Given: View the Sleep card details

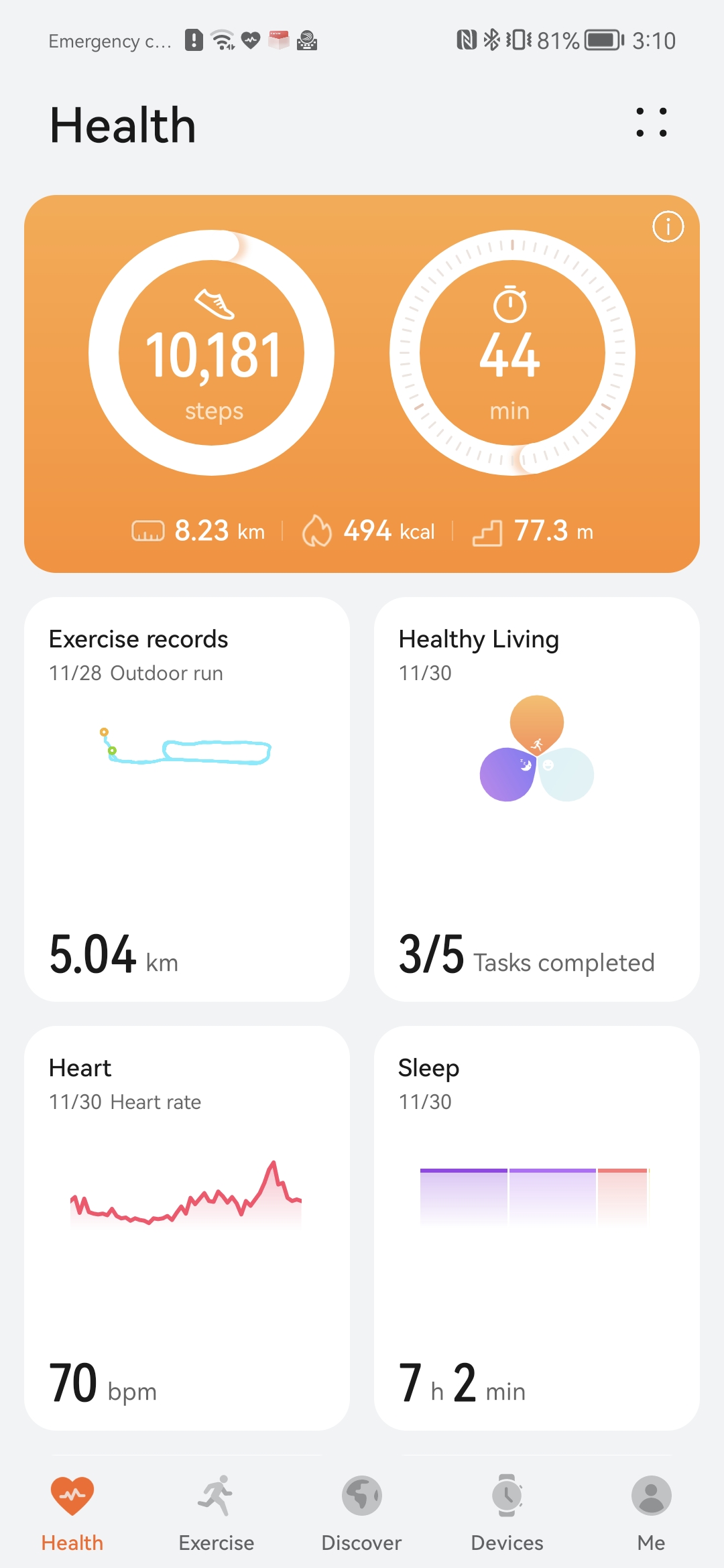Looking at the screenshot, I should click(x=536, y=1228).
